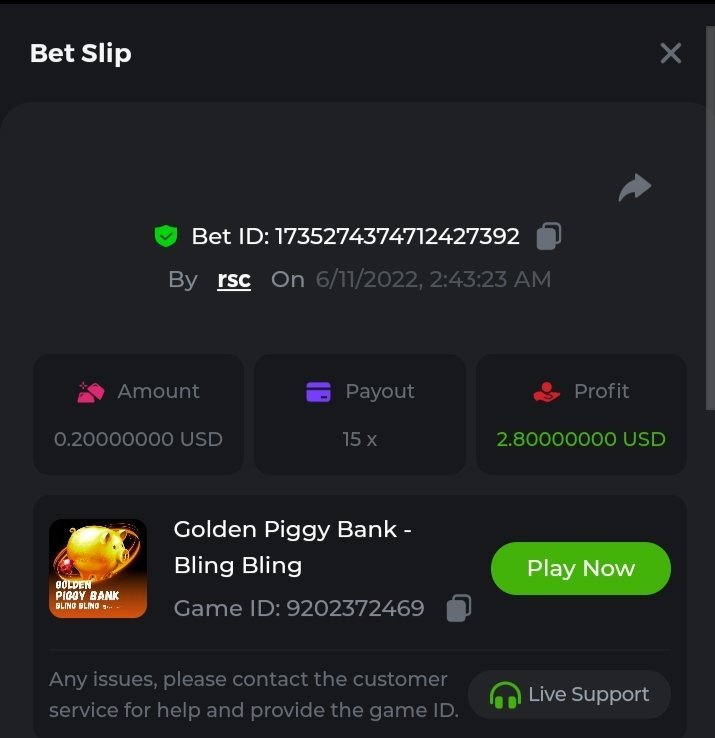
Task: Tap the Play Now button
Action: (x=580, y=568)
